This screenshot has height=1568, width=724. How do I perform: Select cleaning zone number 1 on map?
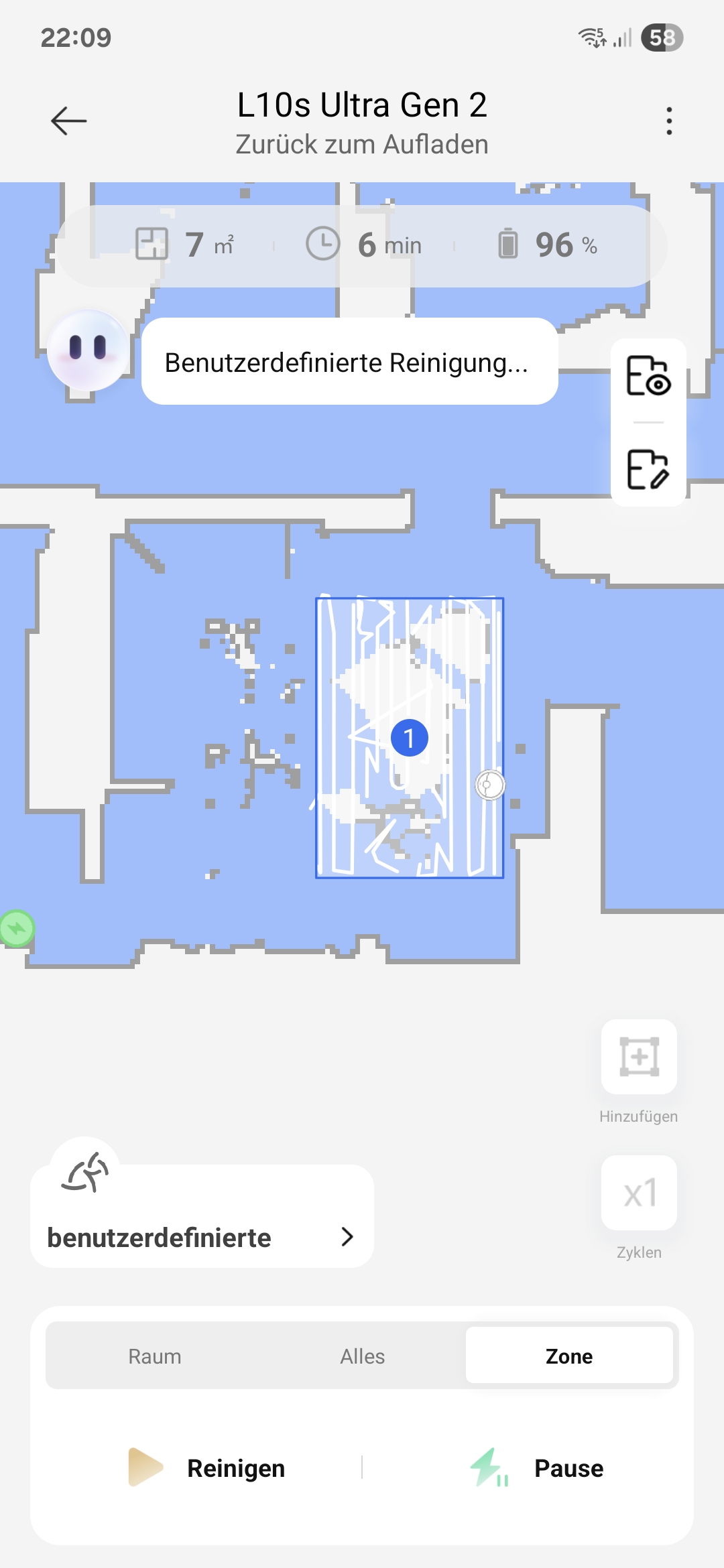(x=409, y=738)
